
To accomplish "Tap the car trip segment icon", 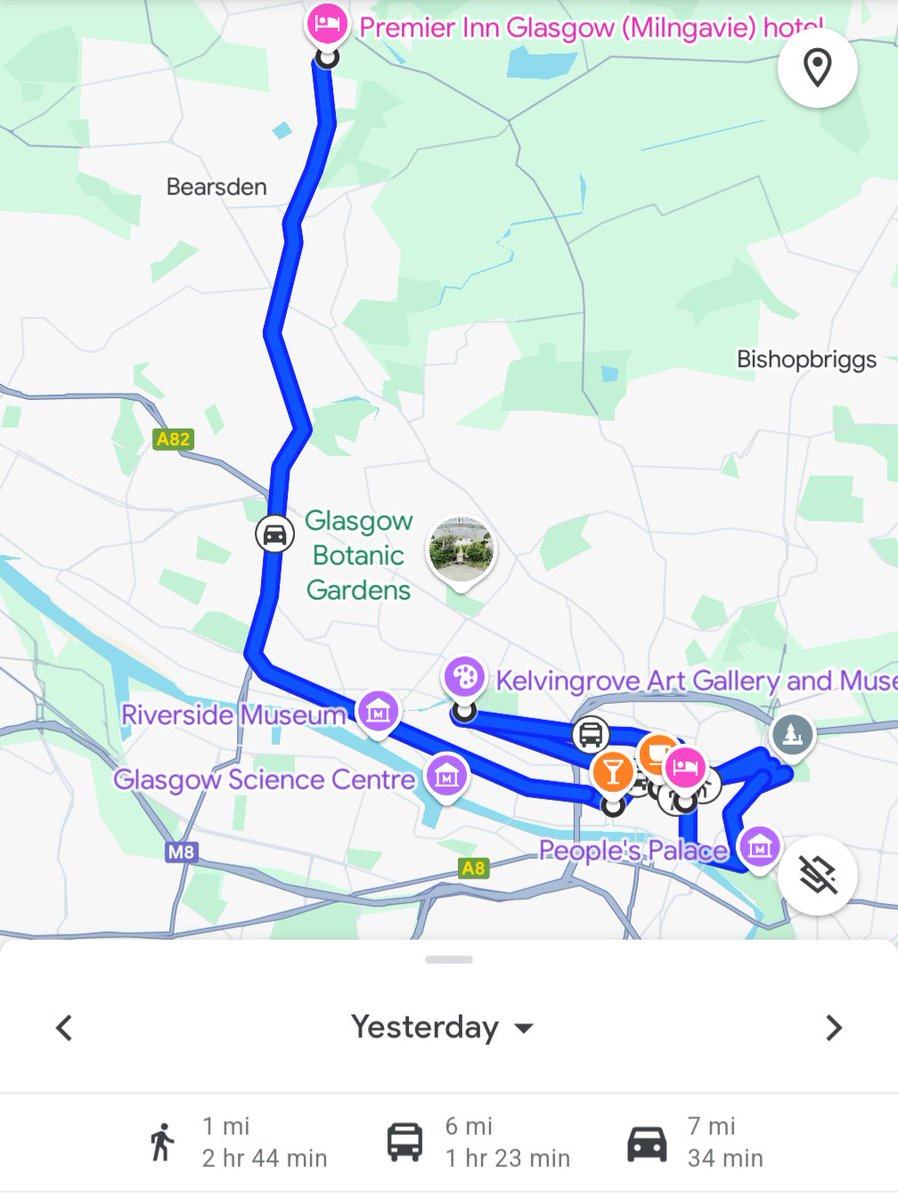I will (x=274, y=534).
